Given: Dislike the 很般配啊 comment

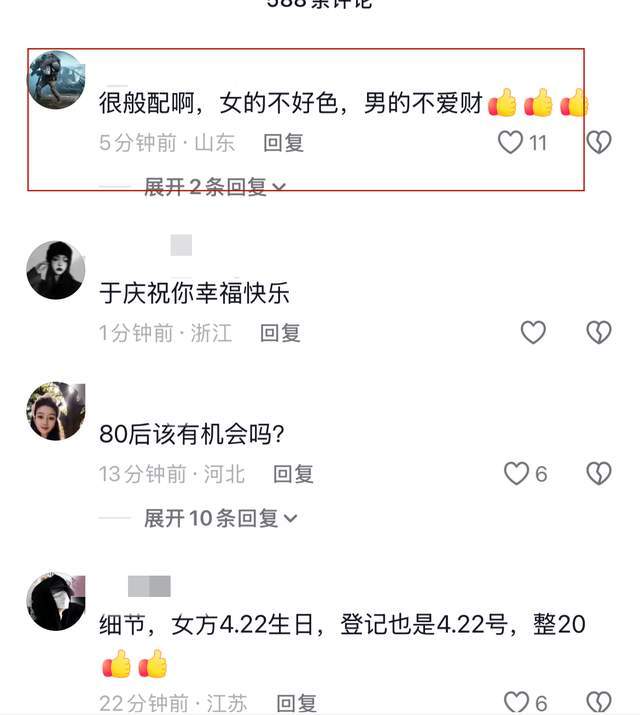Looking at the screenshot, I should click(x=598, y=143).
